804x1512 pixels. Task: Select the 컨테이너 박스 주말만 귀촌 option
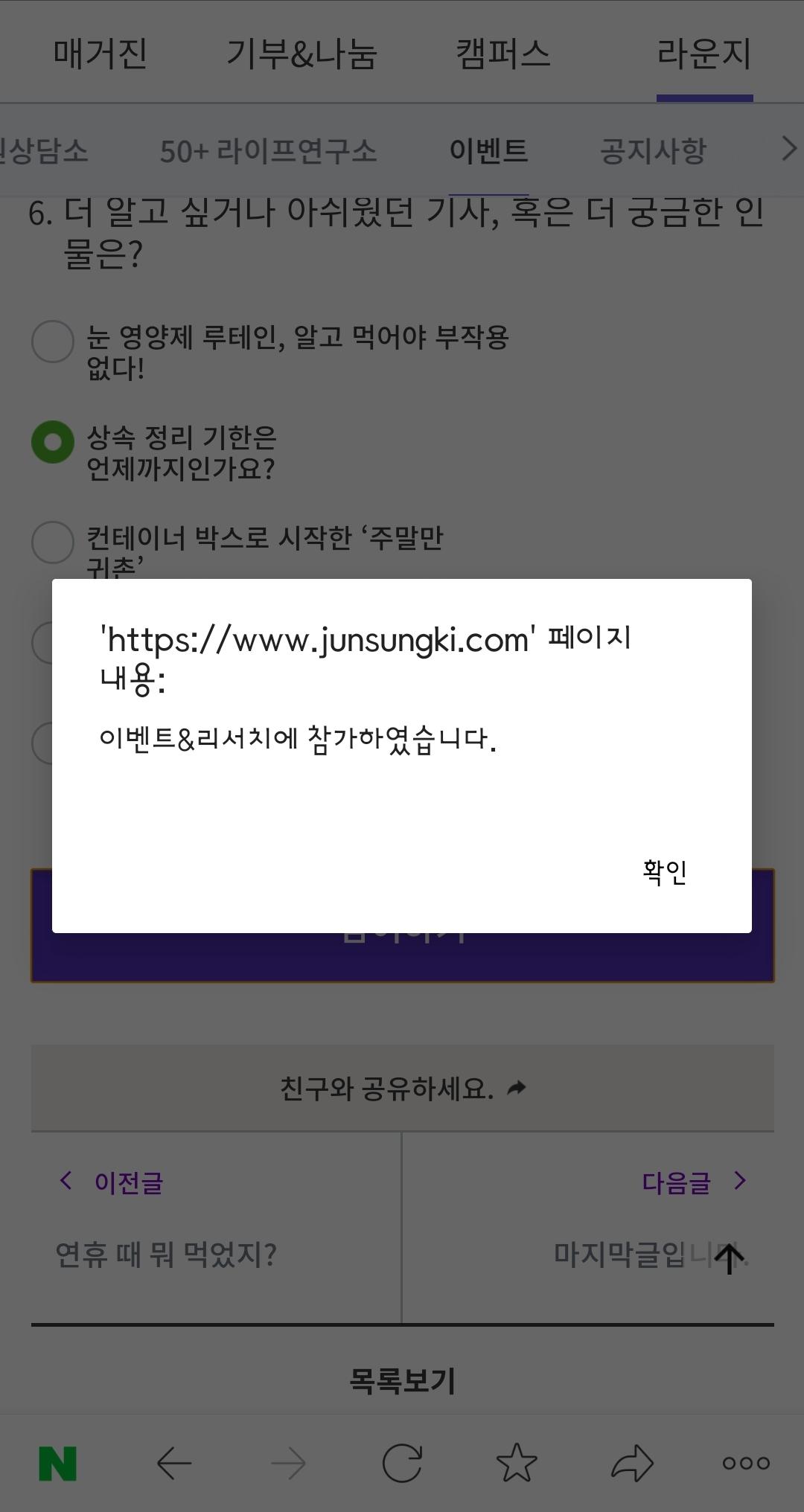53,542
